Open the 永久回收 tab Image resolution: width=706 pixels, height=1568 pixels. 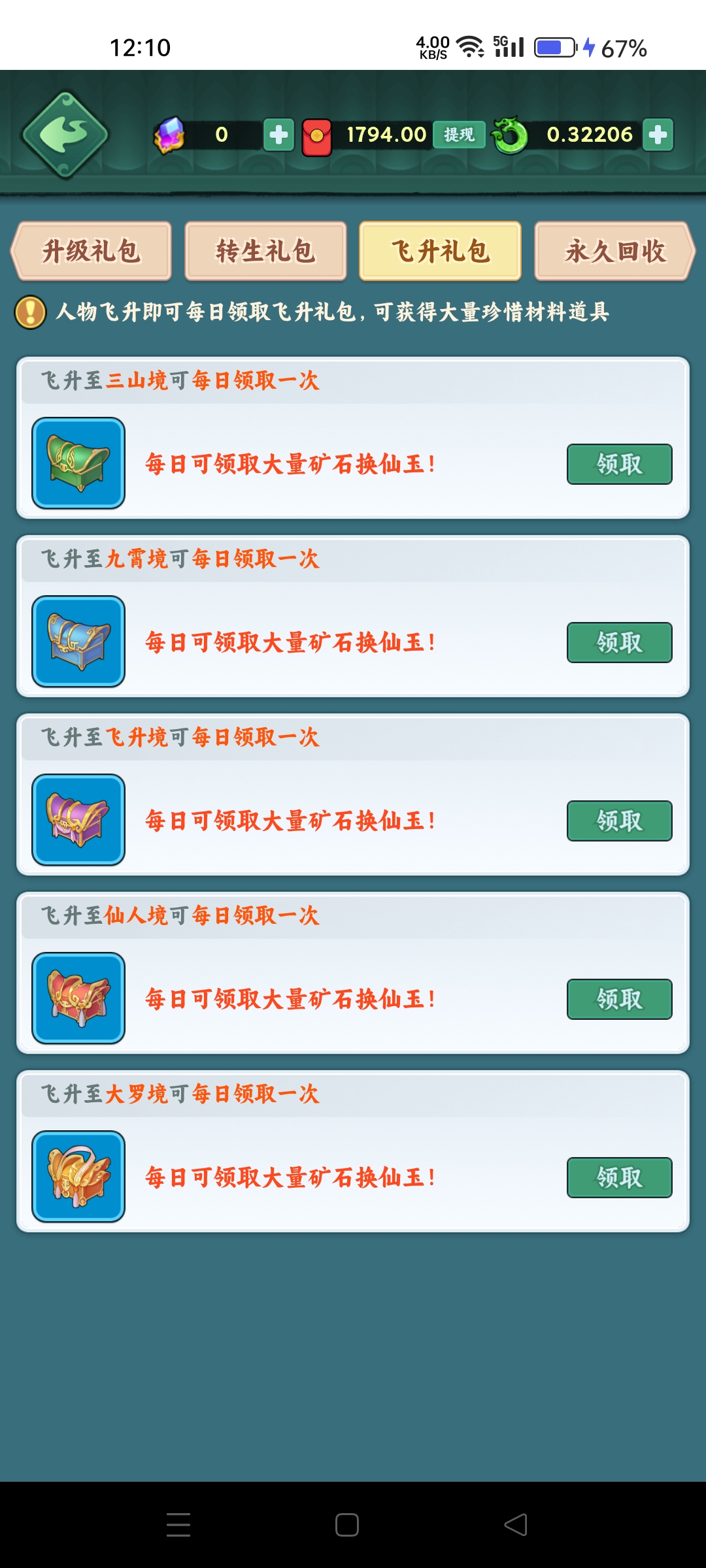615,251
